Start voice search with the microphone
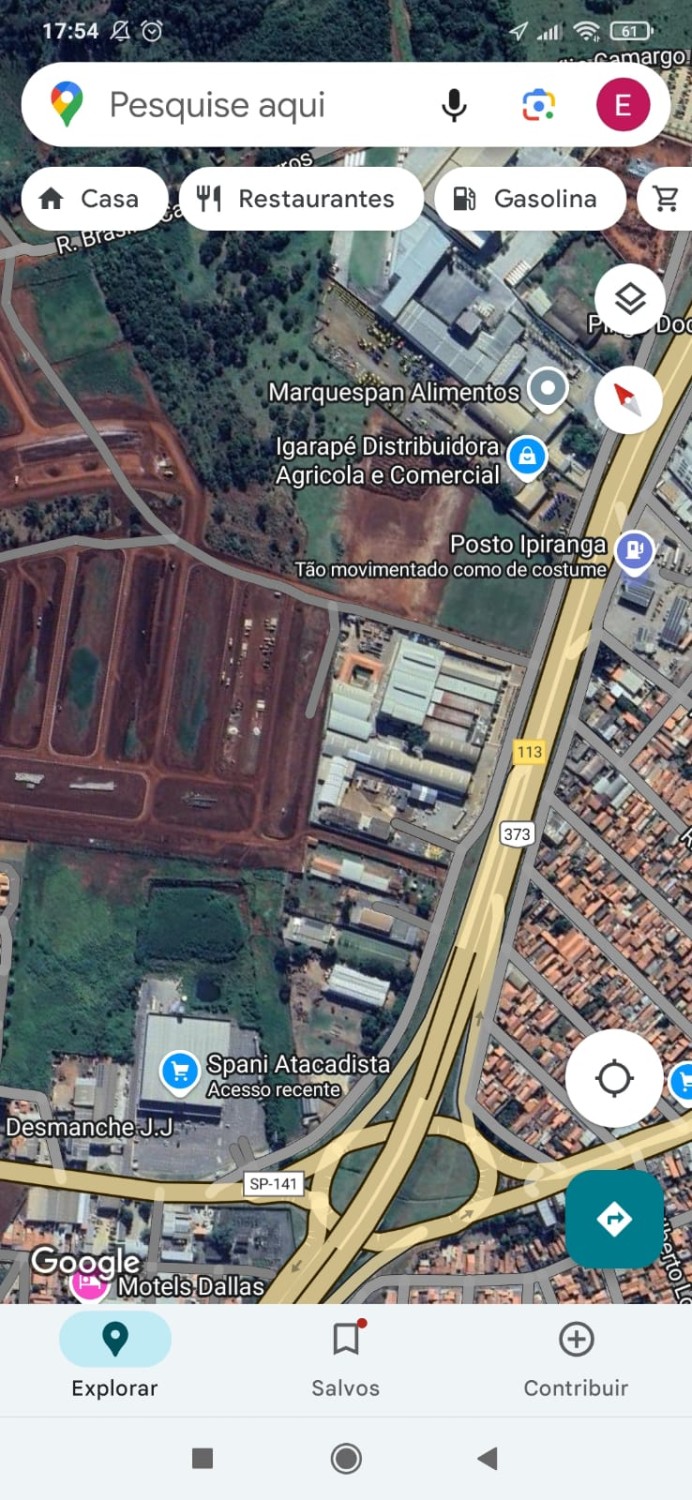Image resolution: width=692 pixels, height=1500 pixels. pyautogui.click(x=454, y=105)
